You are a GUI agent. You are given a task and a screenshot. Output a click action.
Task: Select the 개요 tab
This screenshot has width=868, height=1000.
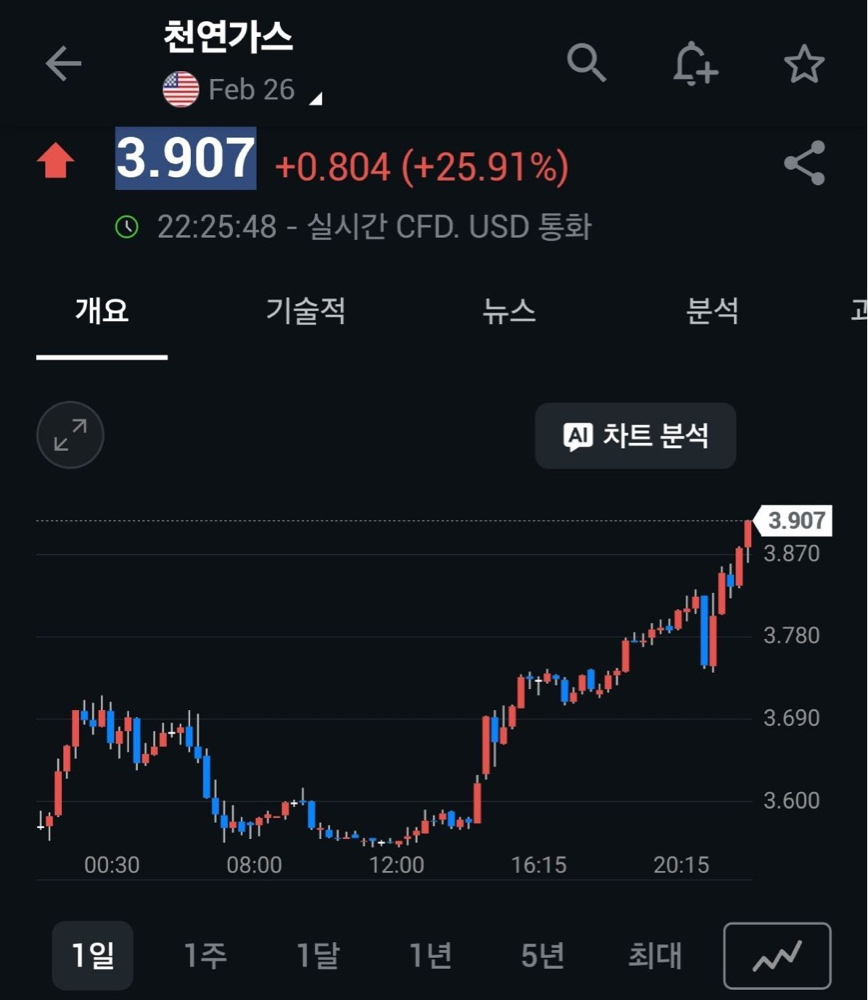(102, 311)
